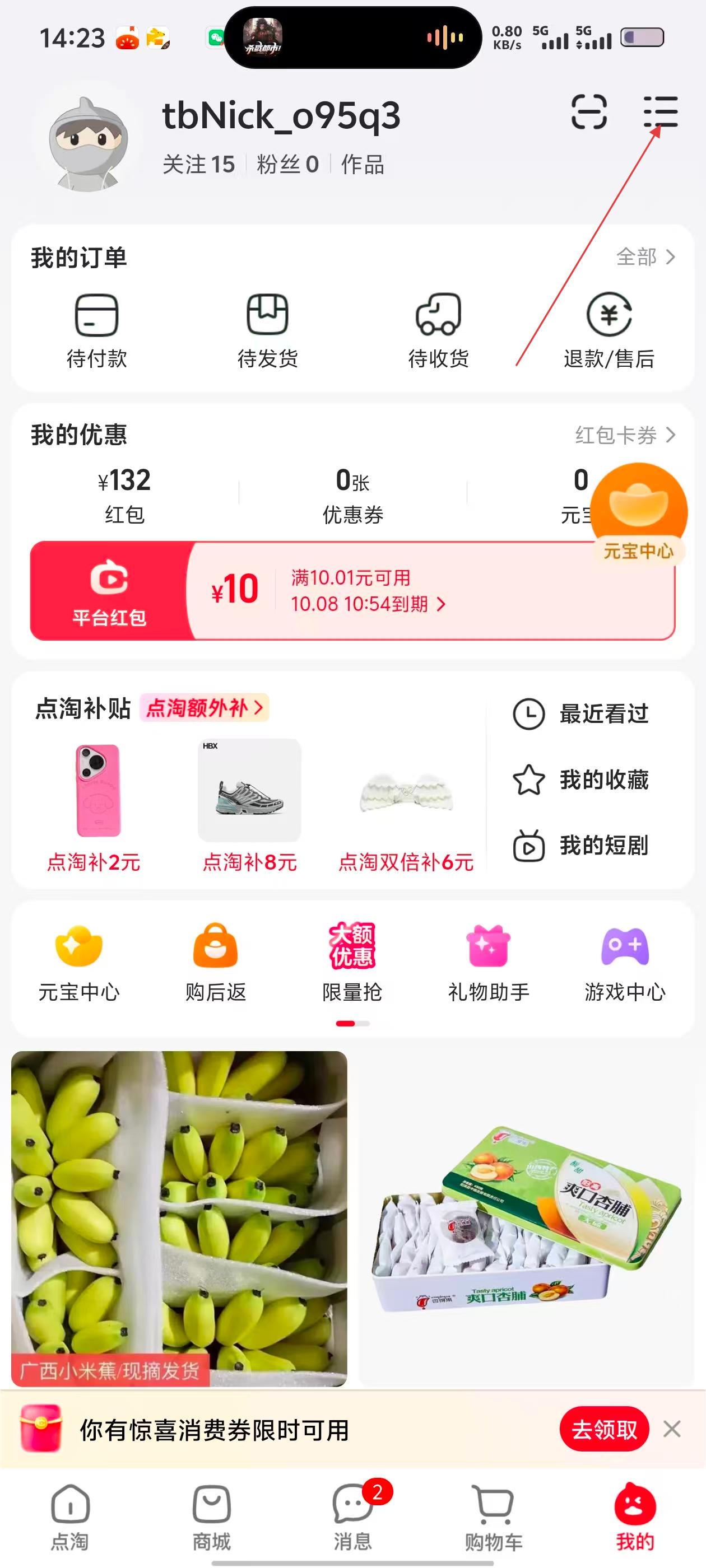Screen dimensions: 706x1568
Task: View the 广西小米蕉 banana product card
Action: point(179,1217)
